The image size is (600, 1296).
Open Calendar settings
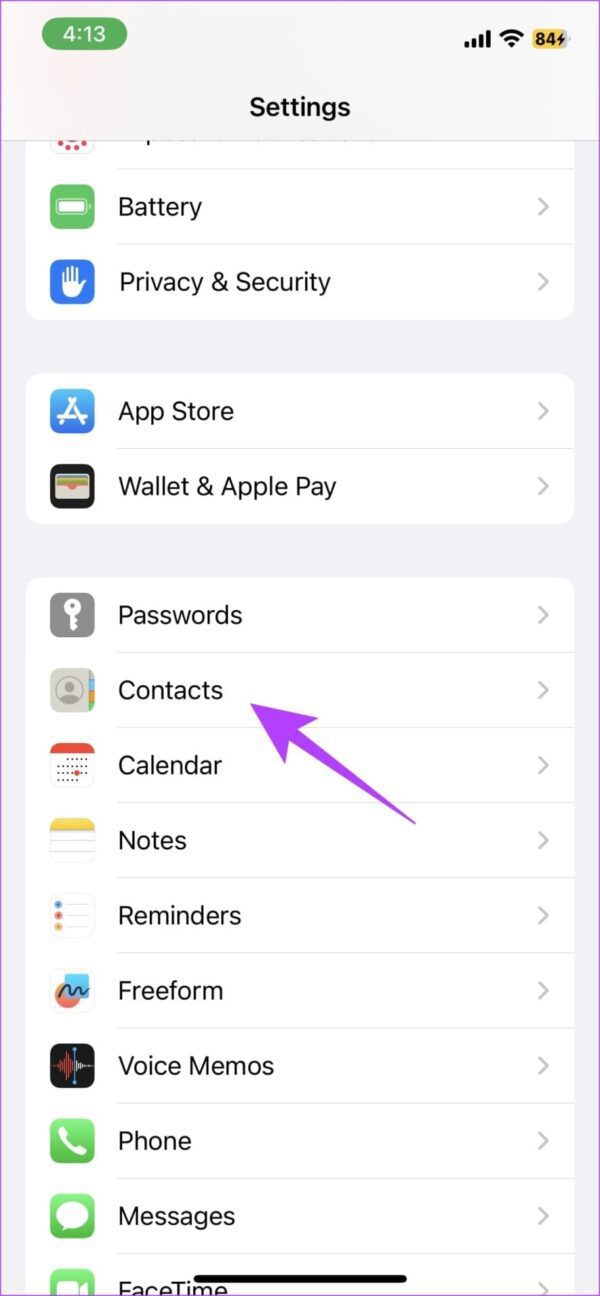click(300, 765)
